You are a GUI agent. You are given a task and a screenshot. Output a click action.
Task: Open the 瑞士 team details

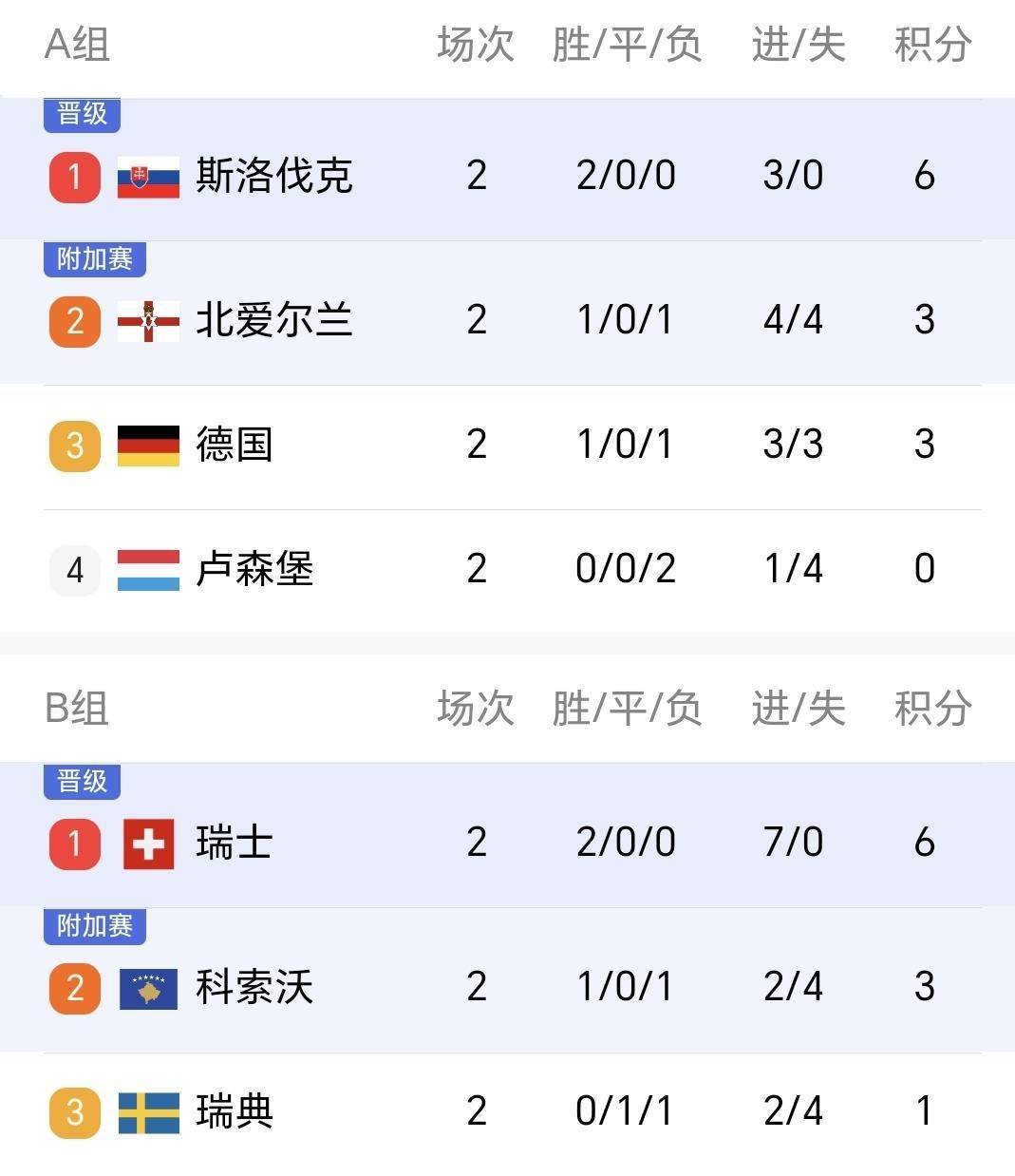point(231,843)
